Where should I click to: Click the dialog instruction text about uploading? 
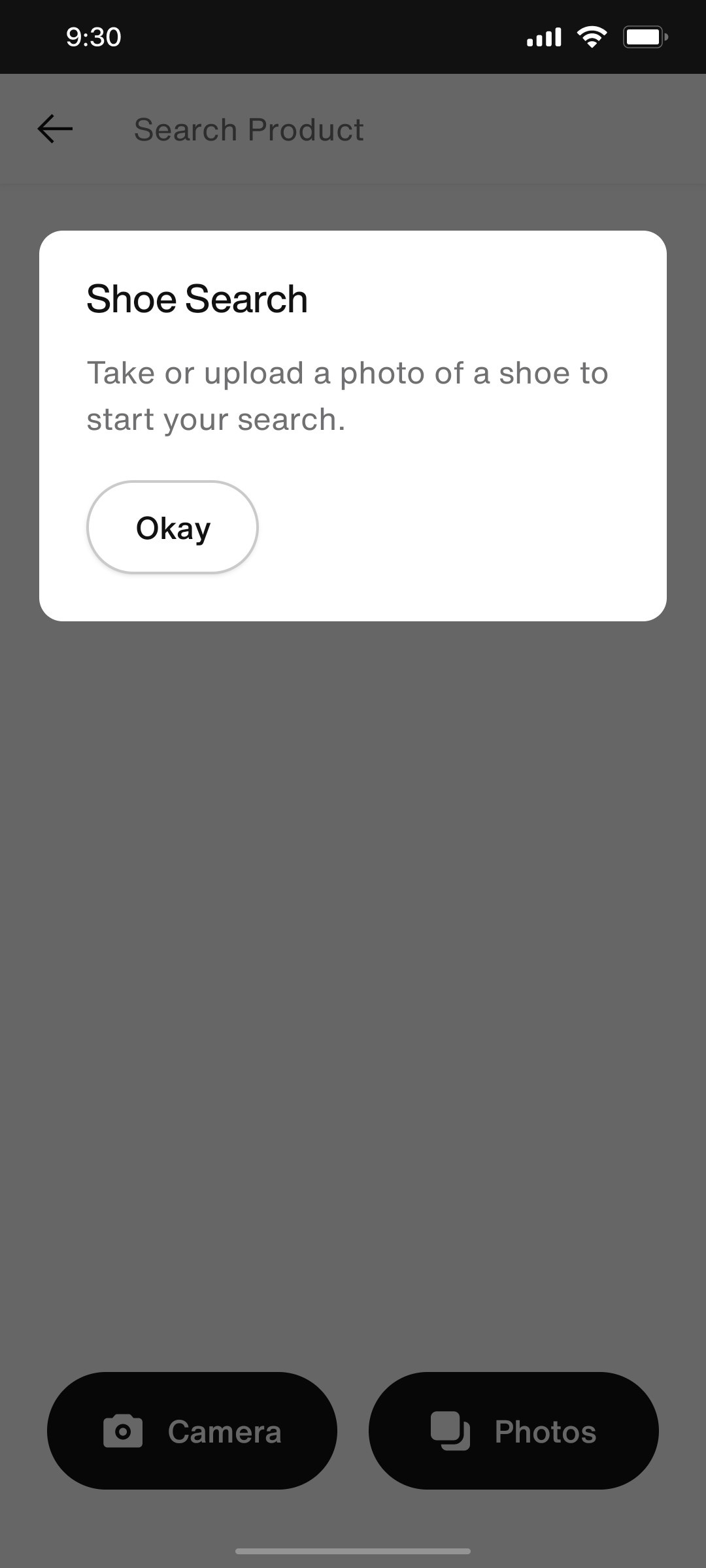pyautogui.click(x=348, y=395)
